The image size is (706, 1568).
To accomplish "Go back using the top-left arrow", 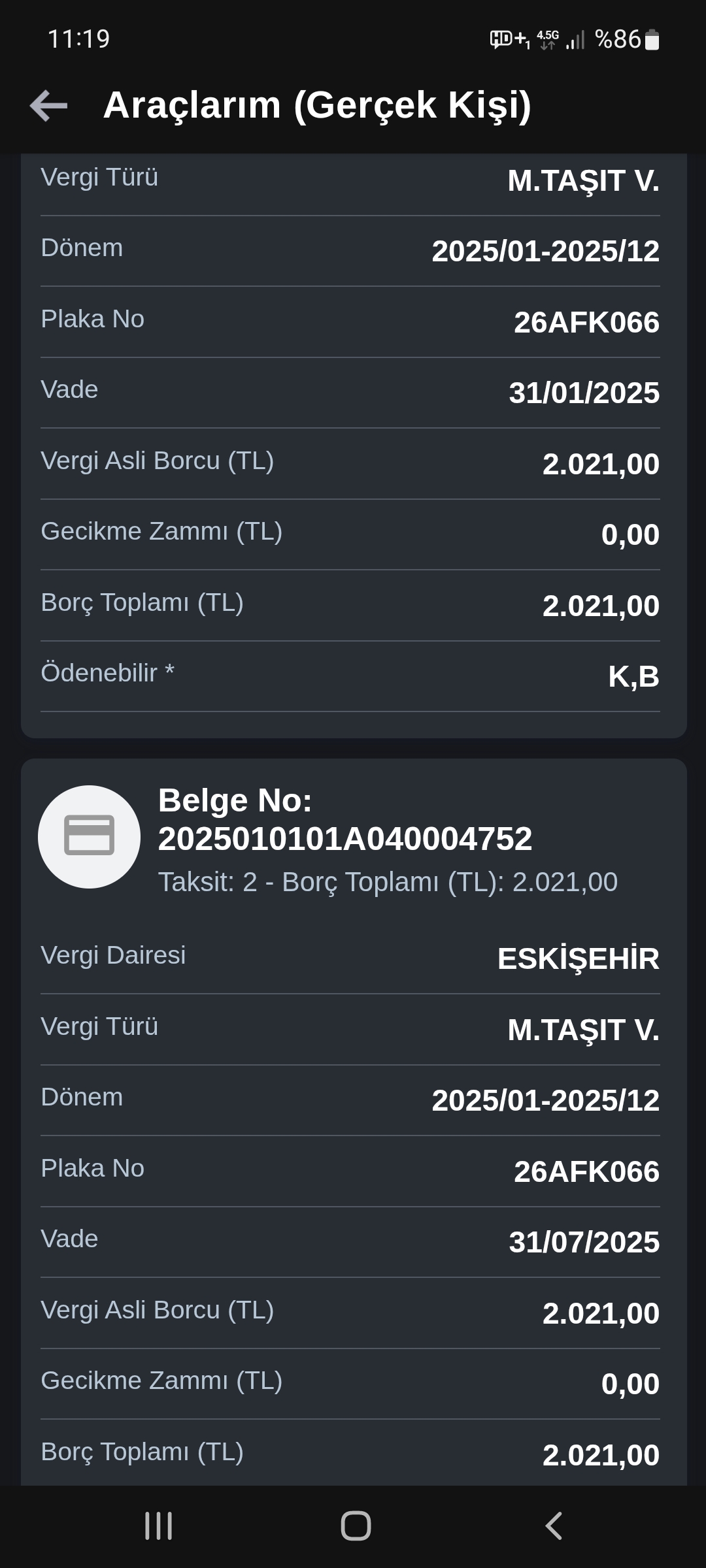I will pos(48,106).
